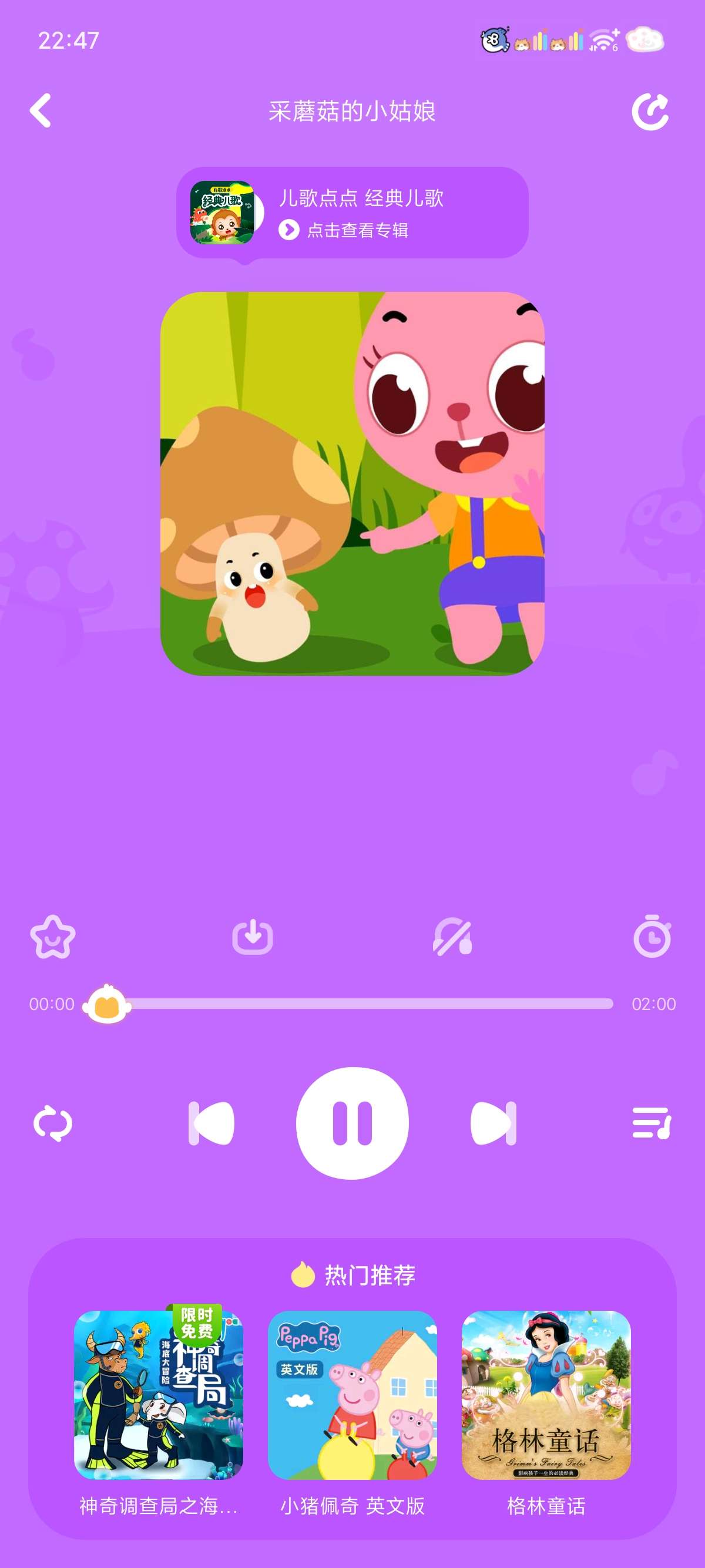Image resolution: width=705 pixels, height=1568 pixels.
Task: Open the playlist queue
Action: coord(652,1123)
